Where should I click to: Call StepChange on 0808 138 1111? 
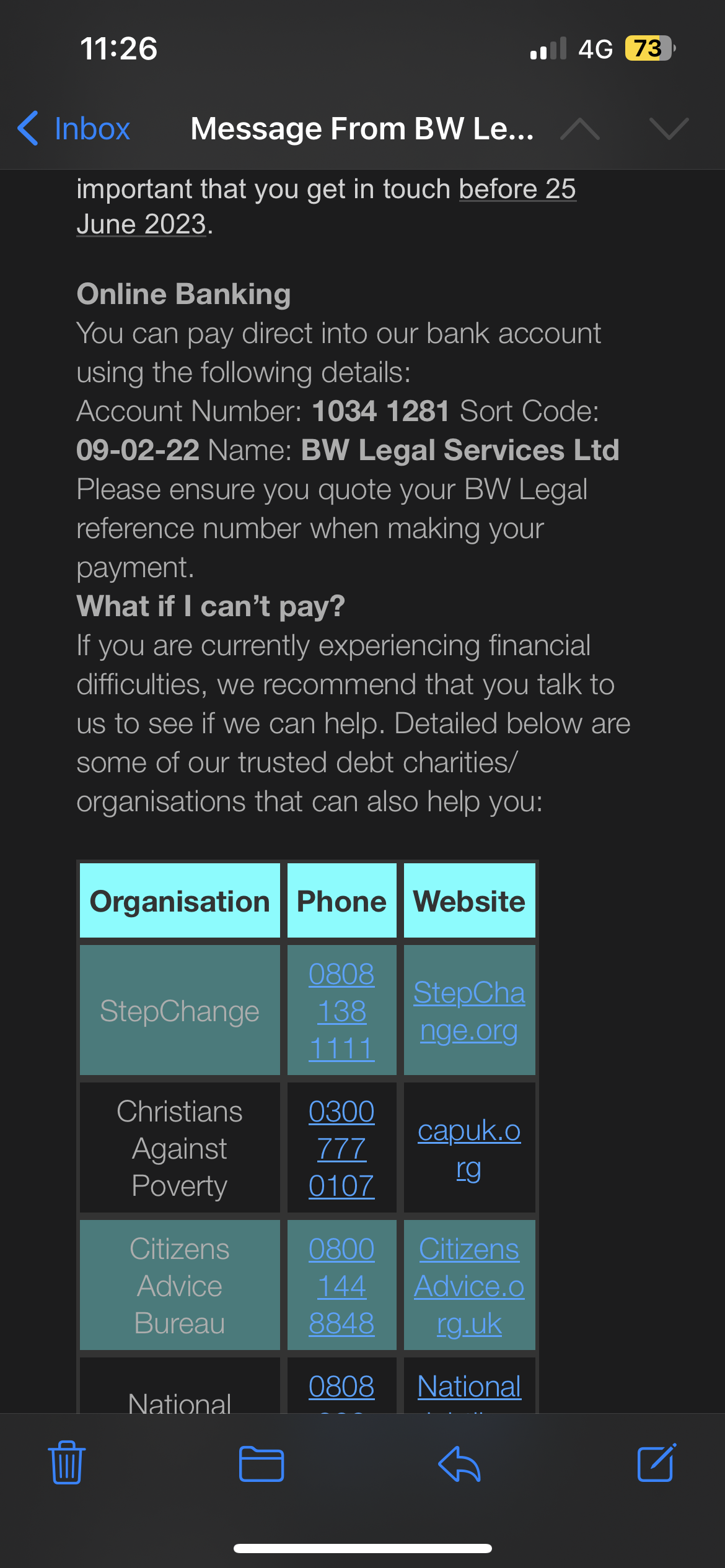tap(341, 1011)
